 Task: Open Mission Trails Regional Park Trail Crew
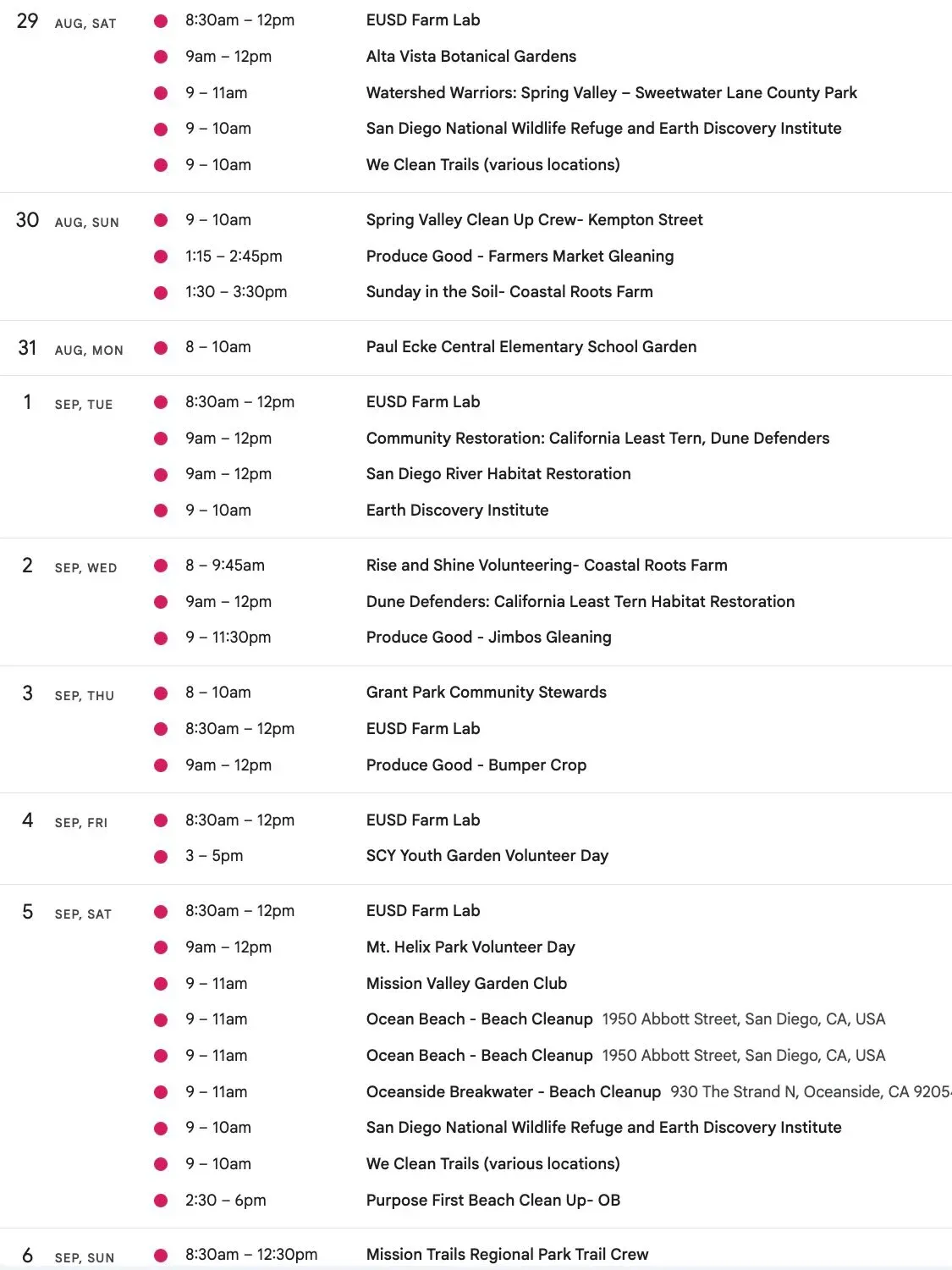[507, 1255]
